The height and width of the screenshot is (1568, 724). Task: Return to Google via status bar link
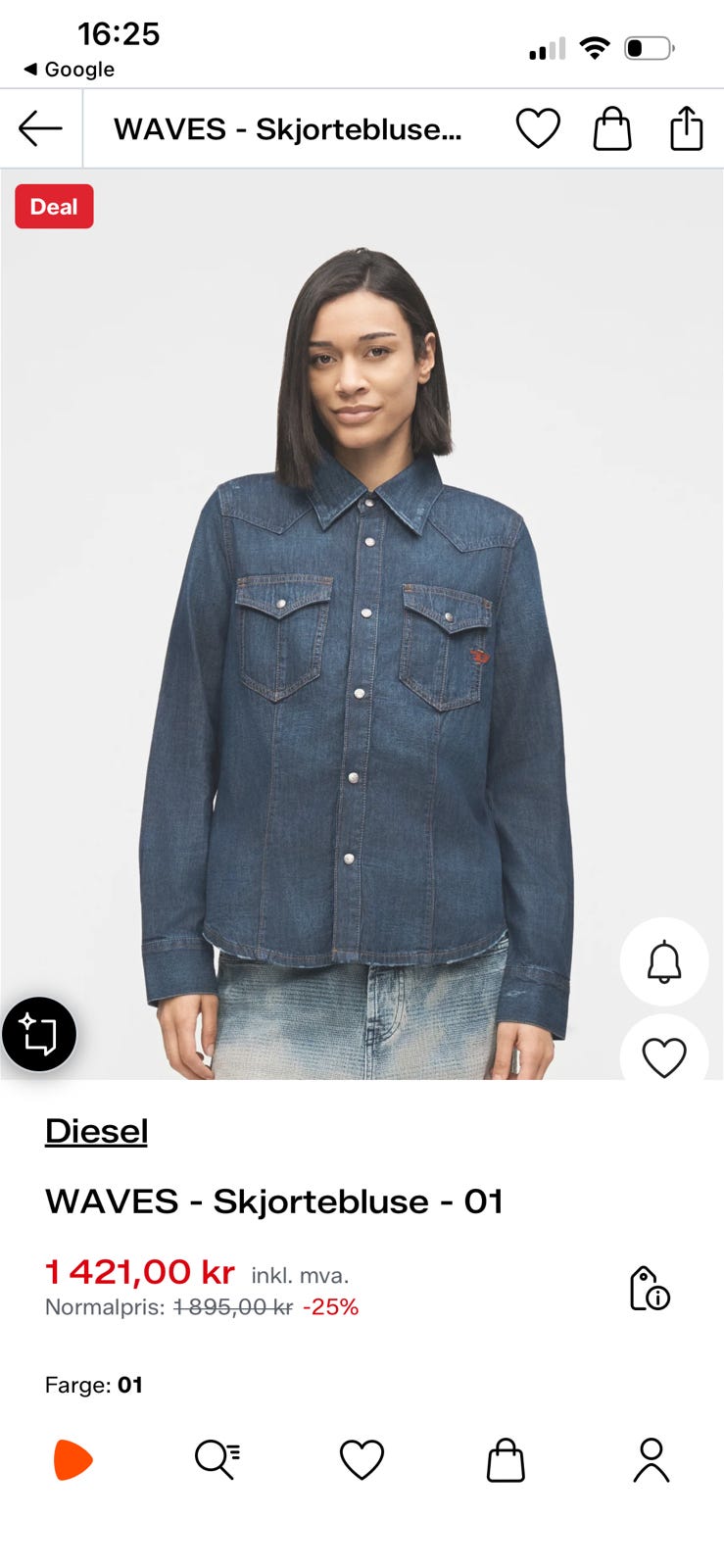point(69,70)
